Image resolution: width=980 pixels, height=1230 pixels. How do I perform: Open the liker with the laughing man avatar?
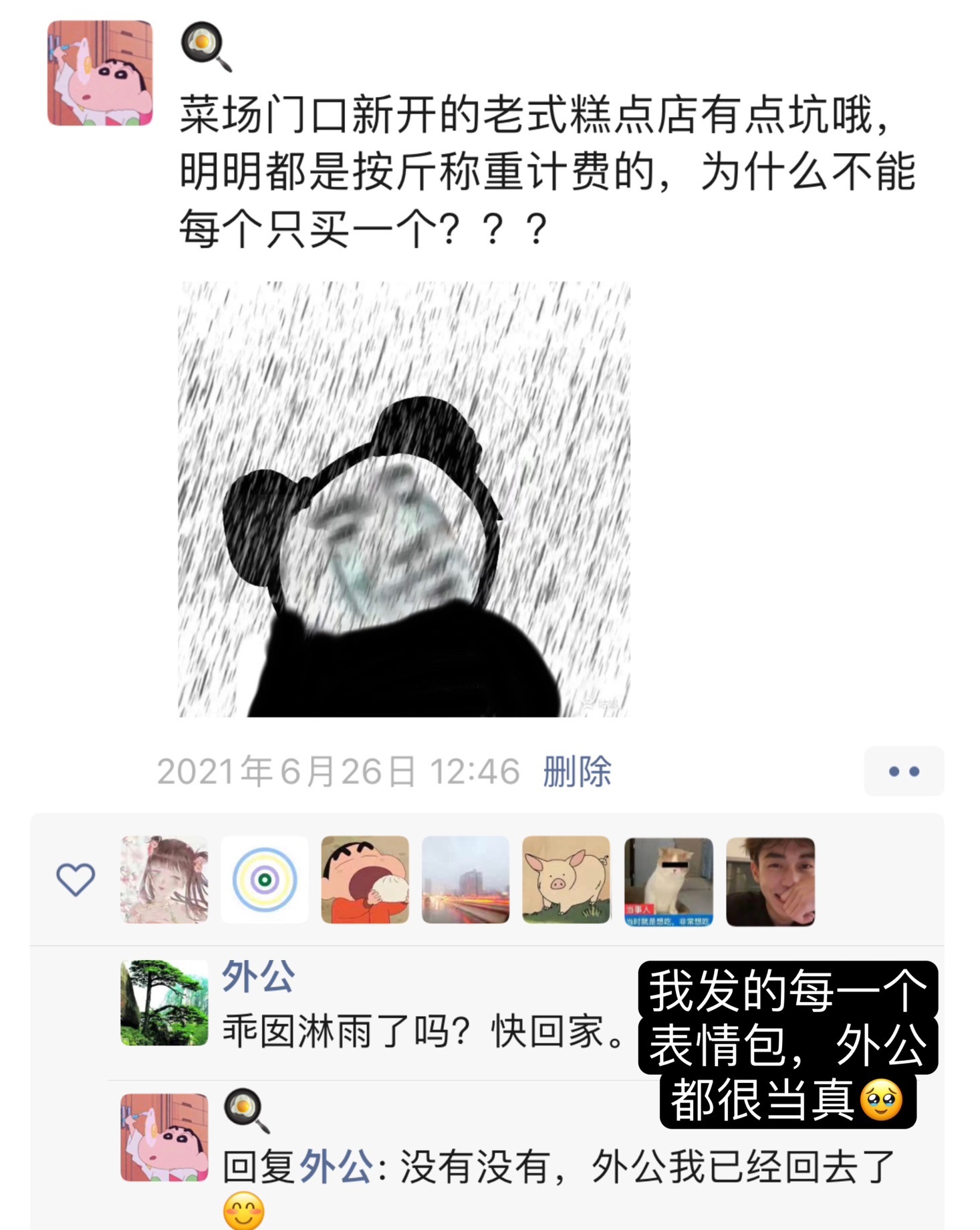click(x=770, y=881)
